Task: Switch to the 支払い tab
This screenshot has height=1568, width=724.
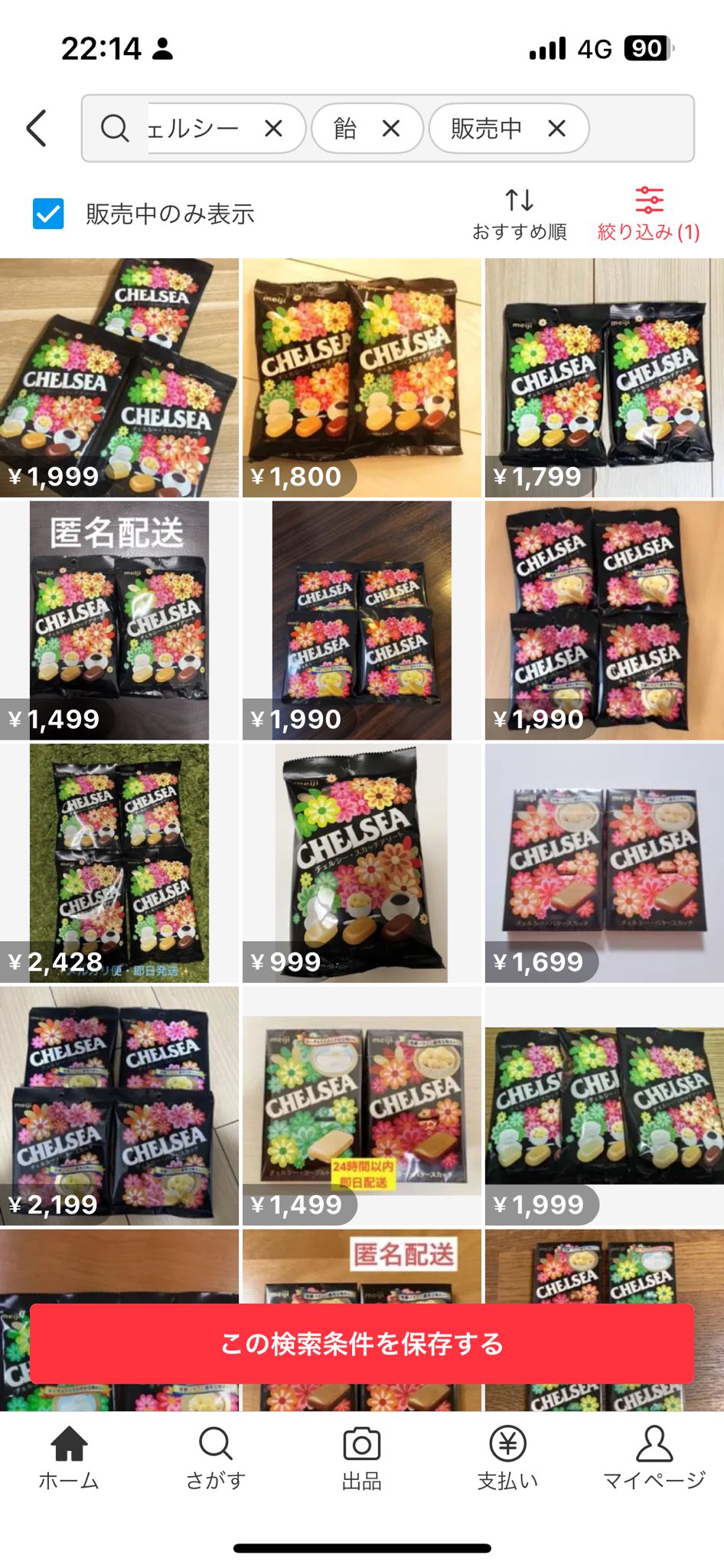Action: coord(507,1457)
